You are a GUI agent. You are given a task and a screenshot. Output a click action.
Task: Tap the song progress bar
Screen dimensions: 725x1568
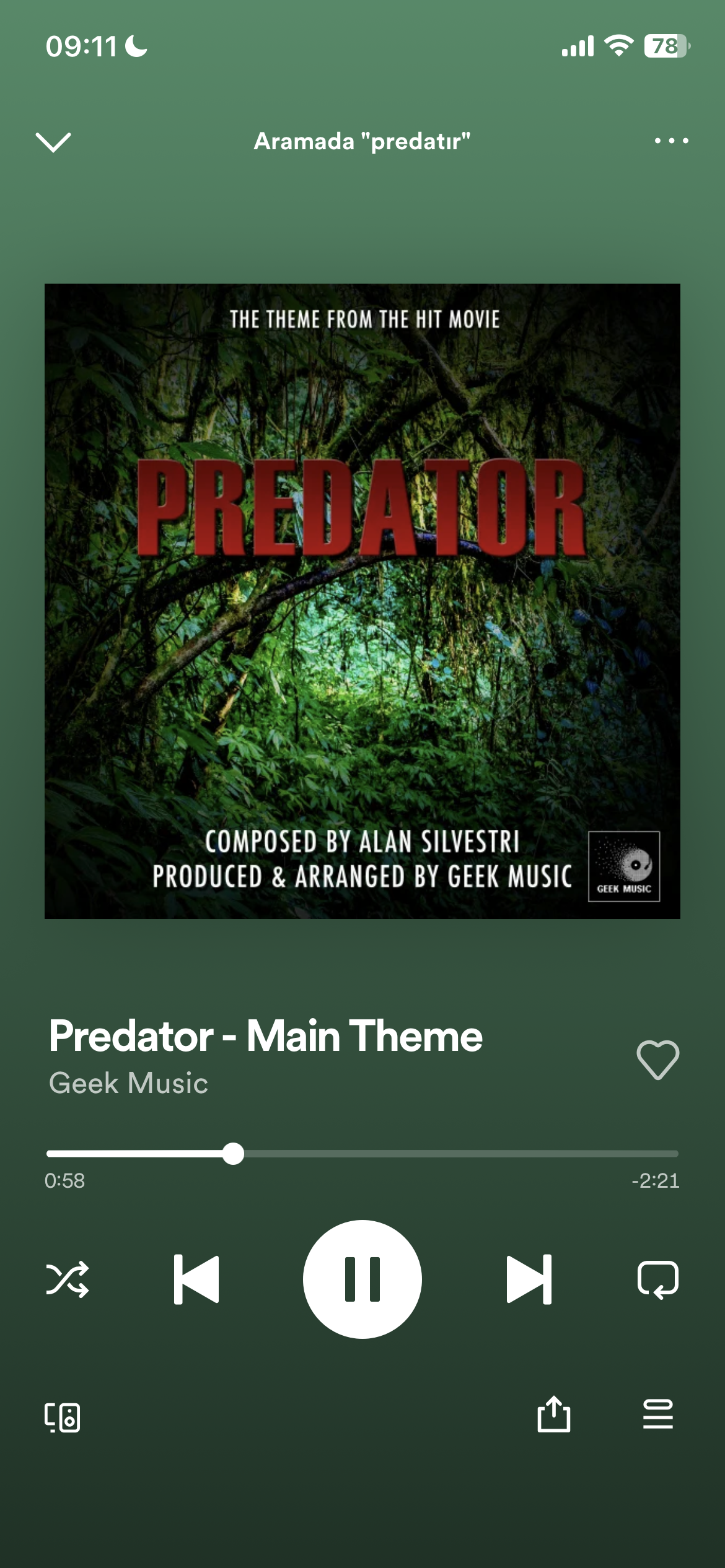coord(362,1154)
